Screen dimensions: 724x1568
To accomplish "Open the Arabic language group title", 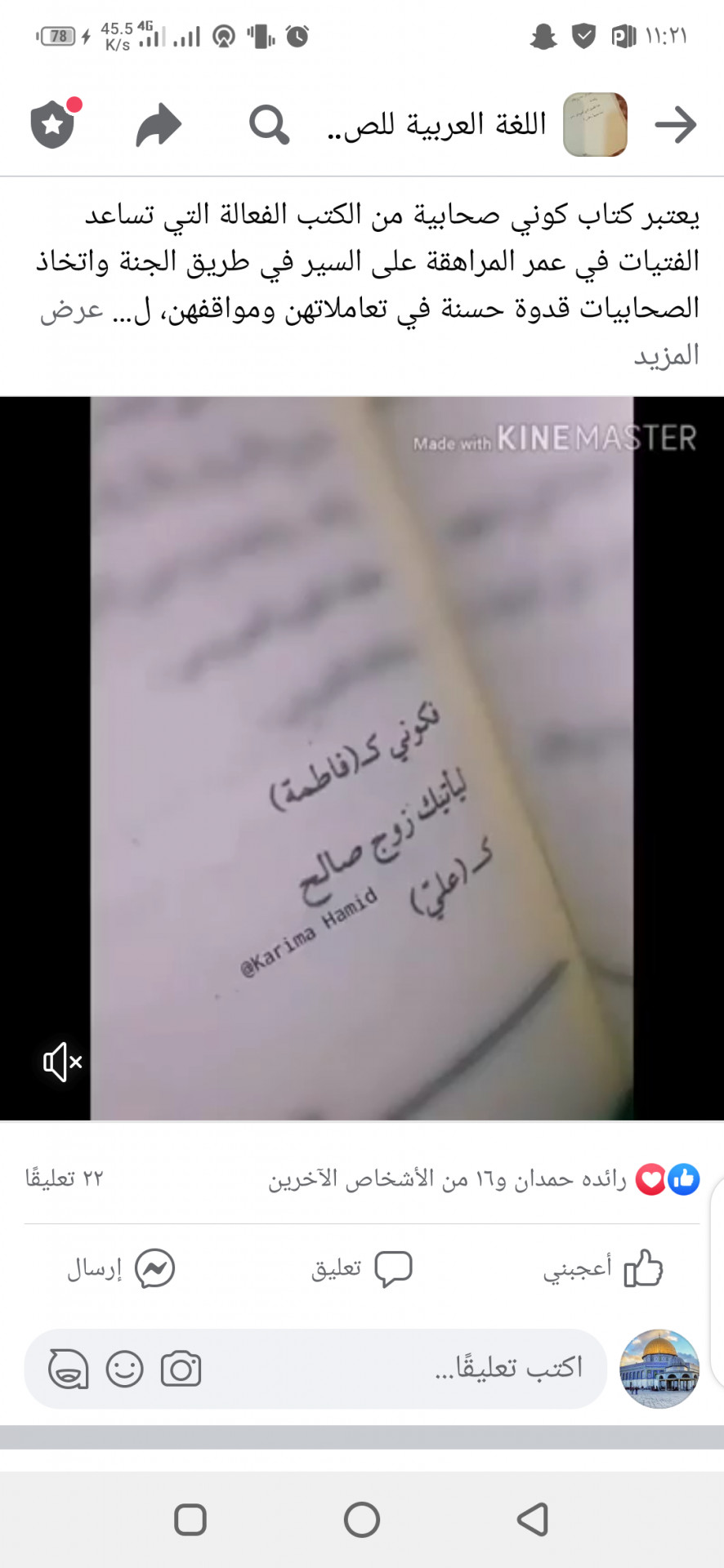I will pyautogui.click(x=437, y=125).
